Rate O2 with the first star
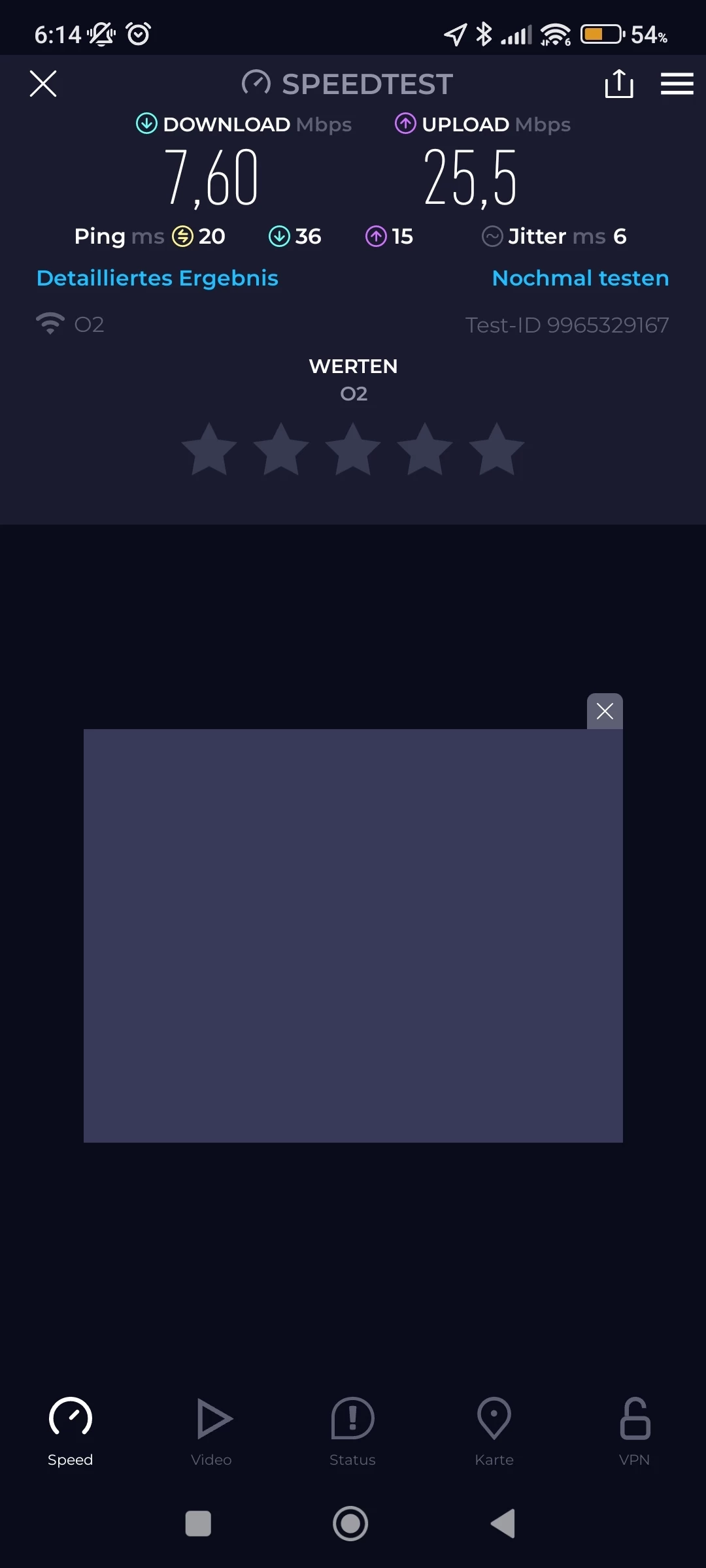Image resolution: width=706 pixels, height=1568 pixels. coord(209,449)
